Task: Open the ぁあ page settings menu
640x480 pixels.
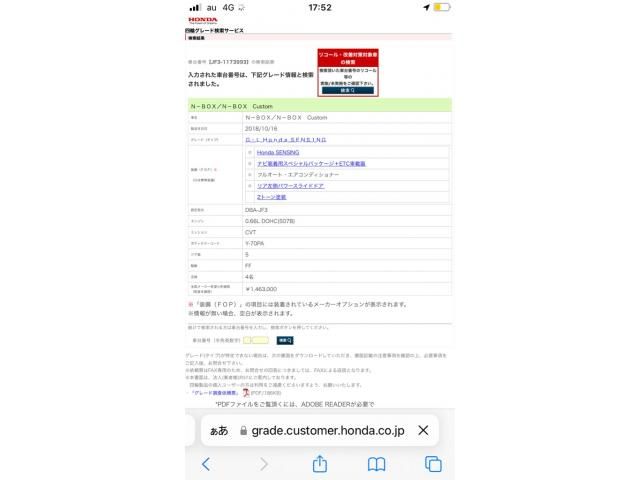Action: pos(217,430)
